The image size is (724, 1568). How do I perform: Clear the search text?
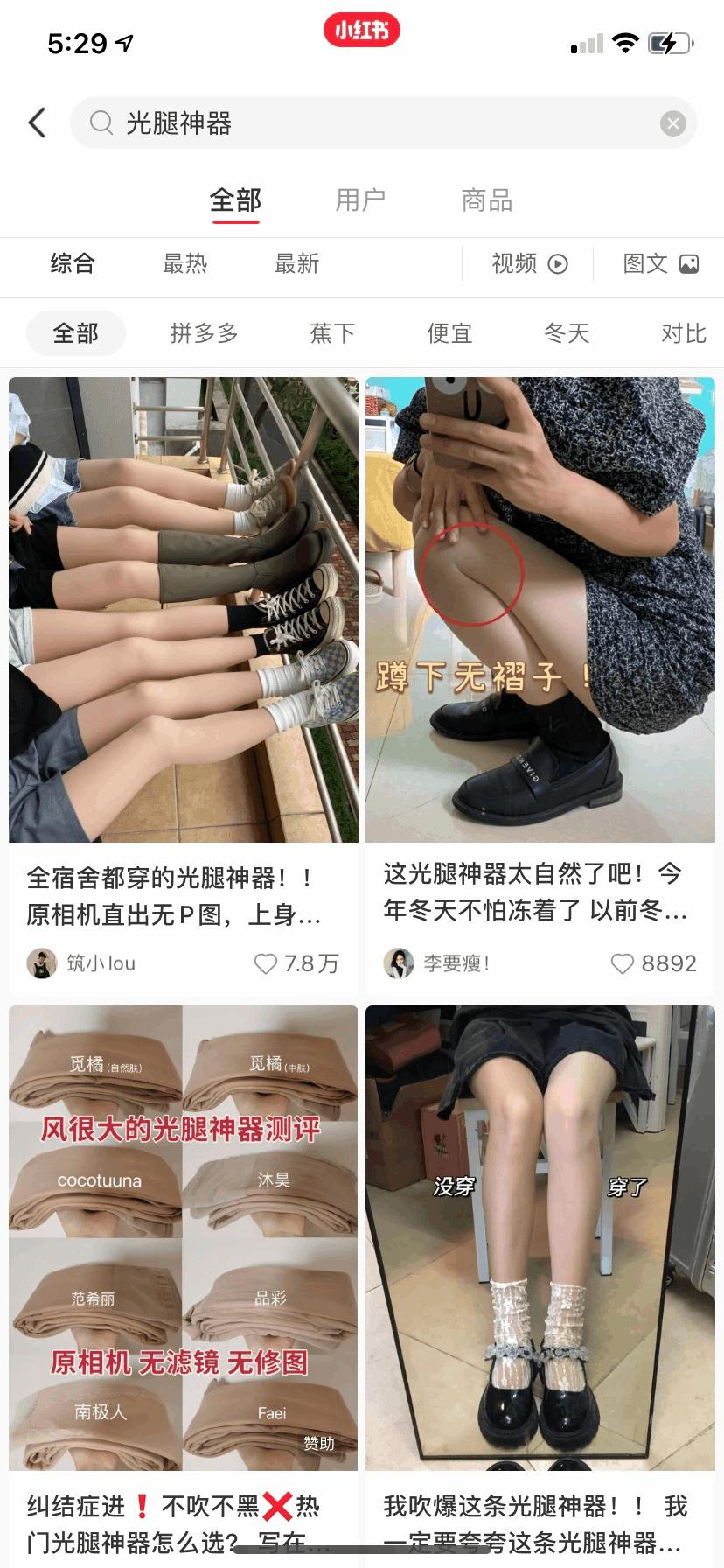(x=672, y=123)
